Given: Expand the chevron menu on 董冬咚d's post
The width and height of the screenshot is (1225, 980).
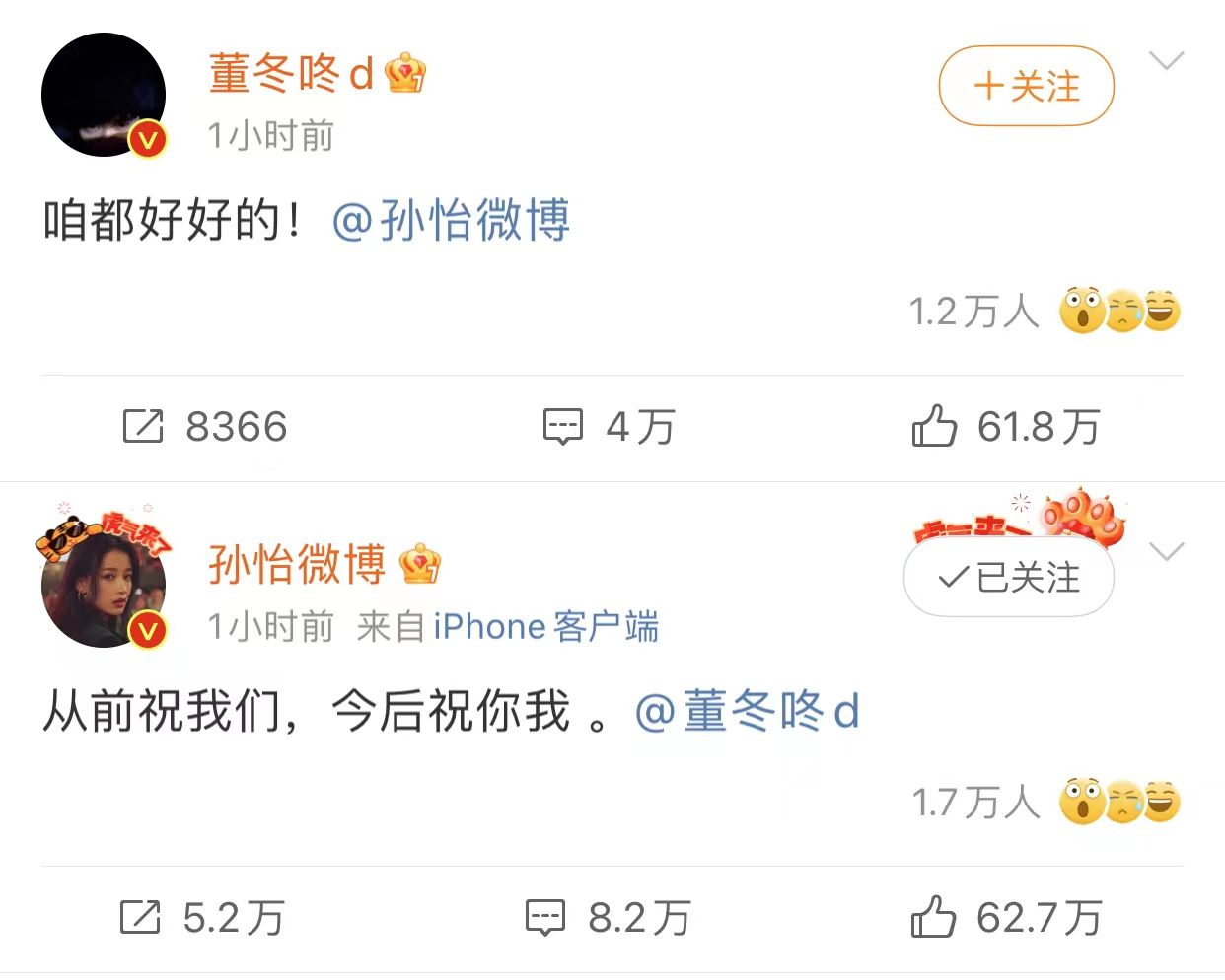Looking at the screenshot, I should [1167, 62].
